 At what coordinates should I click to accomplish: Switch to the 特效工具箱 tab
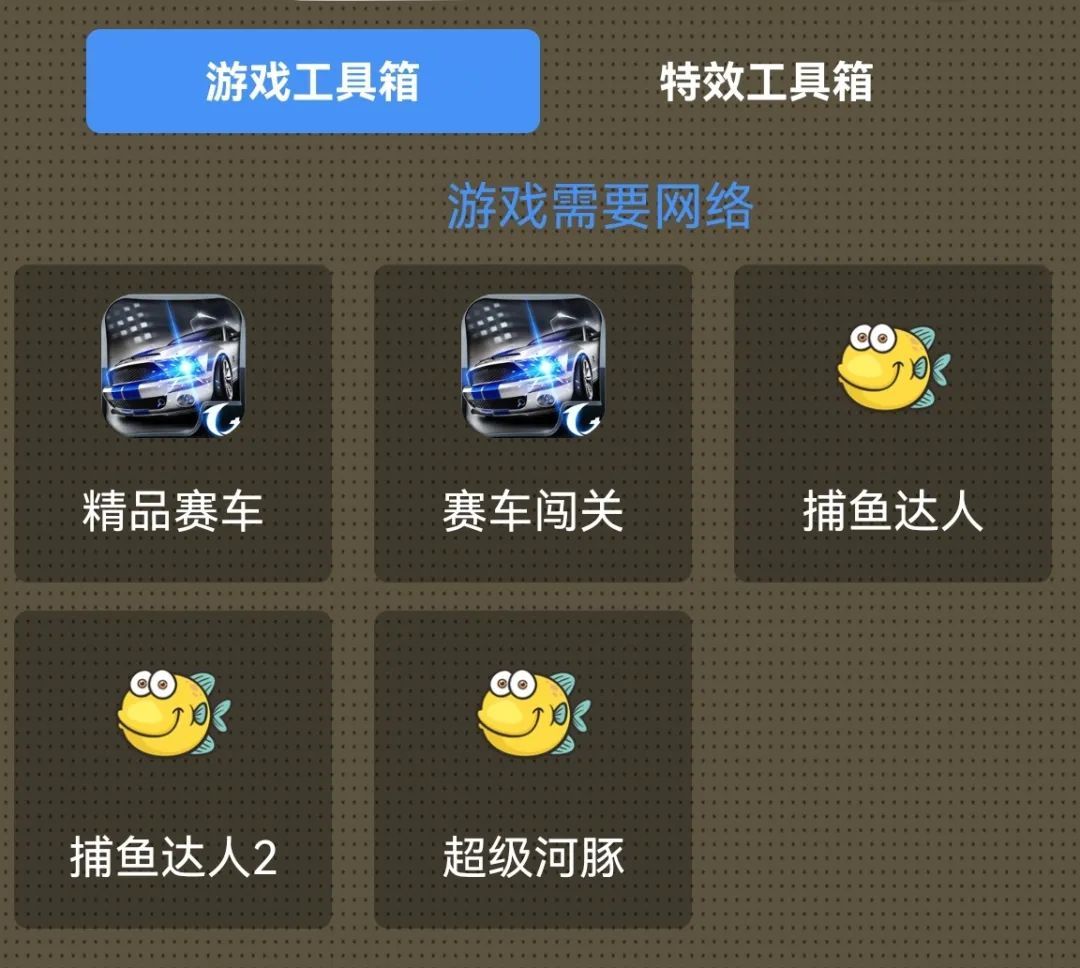[x=766, y=81]
